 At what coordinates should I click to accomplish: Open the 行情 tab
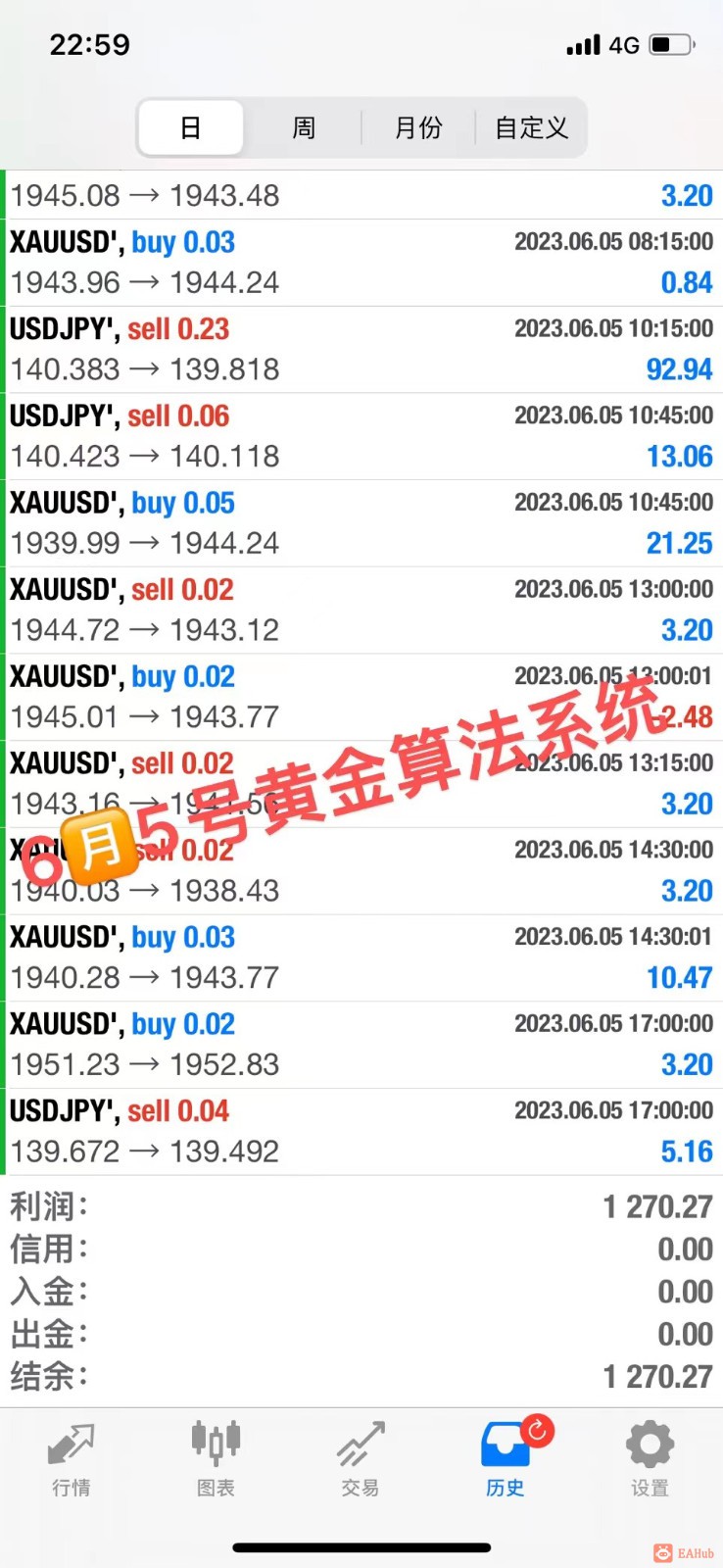[72, 1459]
